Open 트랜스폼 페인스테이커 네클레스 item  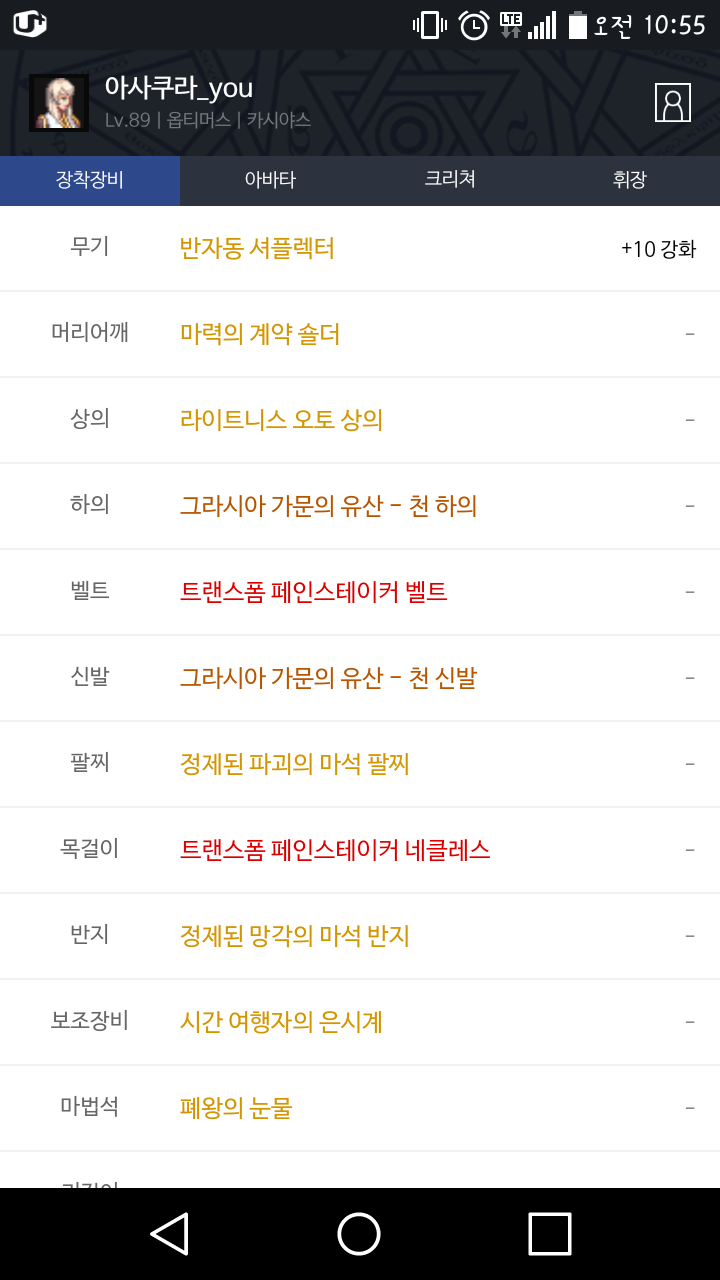[335, 850]
